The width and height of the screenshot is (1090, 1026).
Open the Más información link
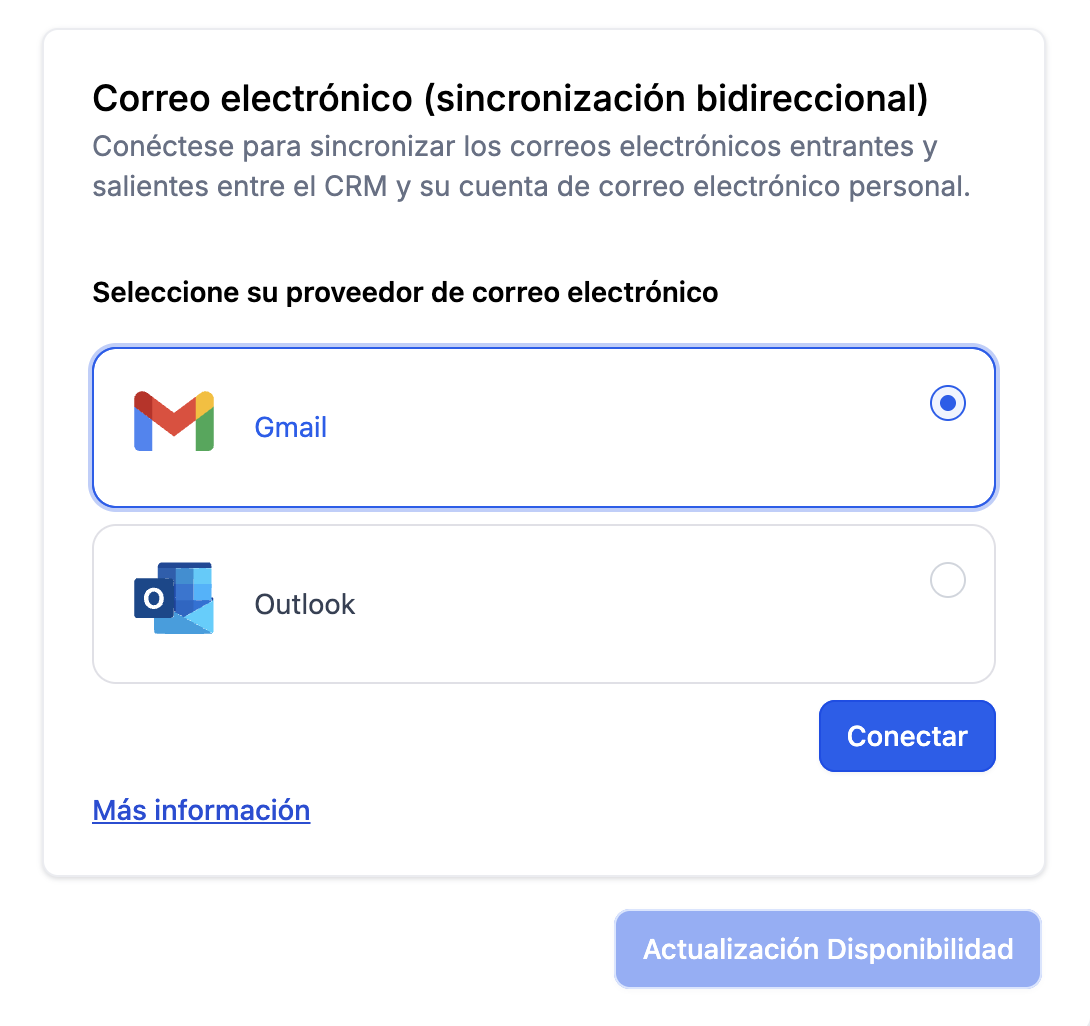pos(201,810)
